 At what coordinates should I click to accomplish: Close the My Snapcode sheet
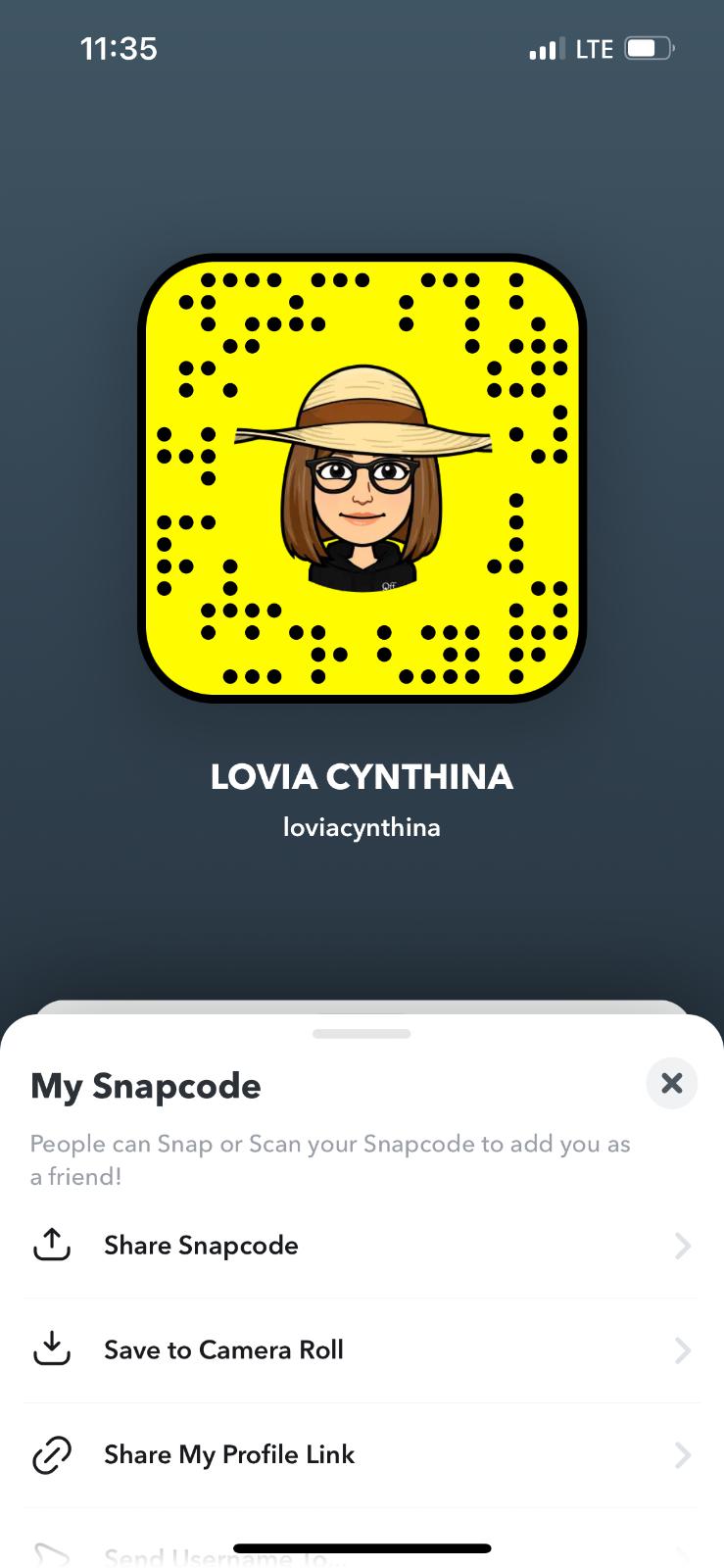pos(671,1083)
